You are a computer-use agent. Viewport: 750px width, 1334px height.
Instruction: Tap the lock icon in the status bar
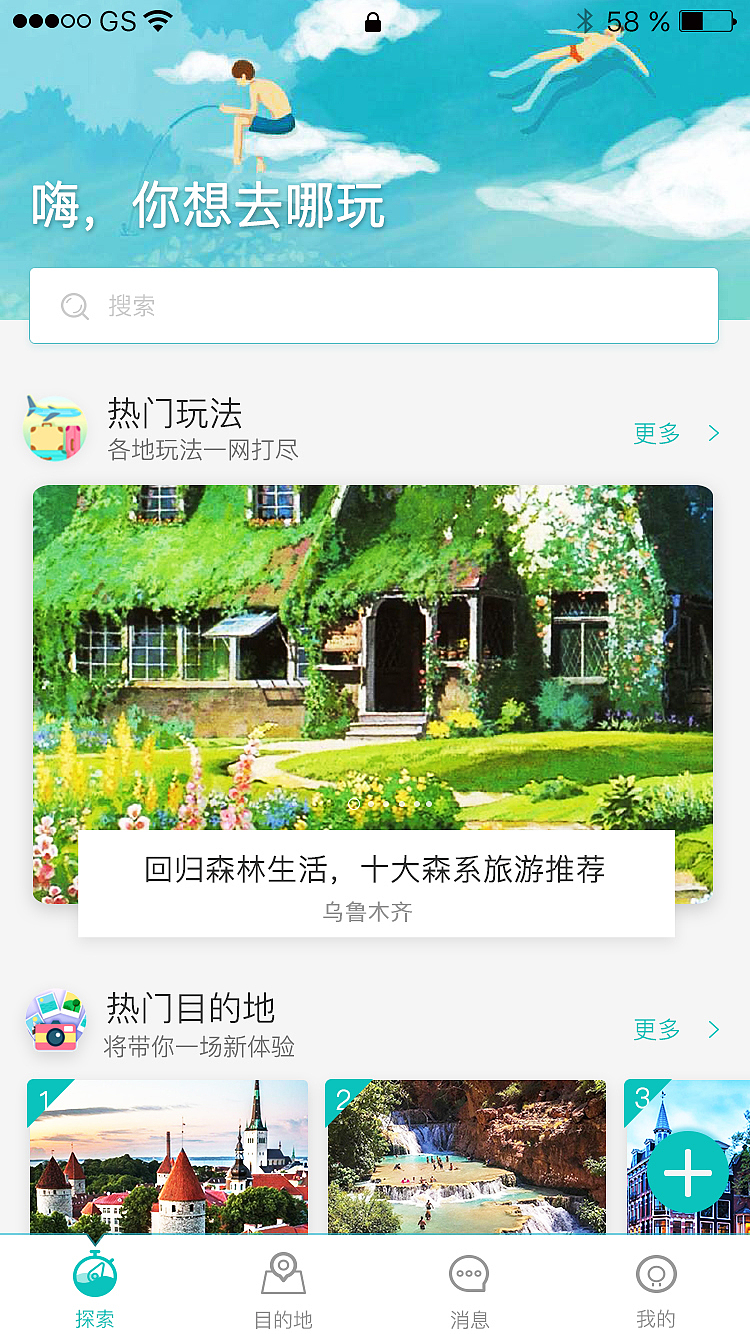click(x=372, y=21)
